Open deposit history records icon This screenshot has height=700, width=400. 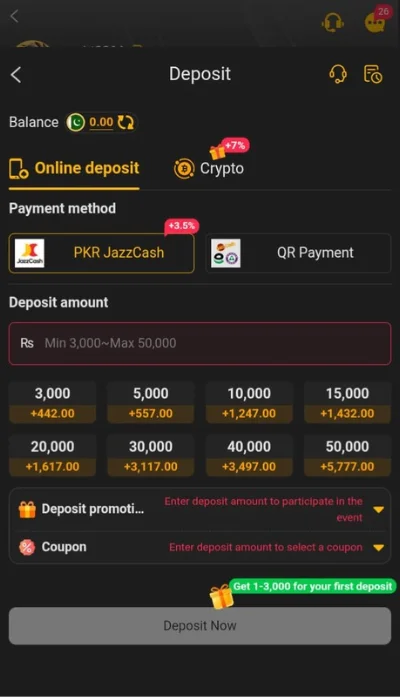point(373,74)
